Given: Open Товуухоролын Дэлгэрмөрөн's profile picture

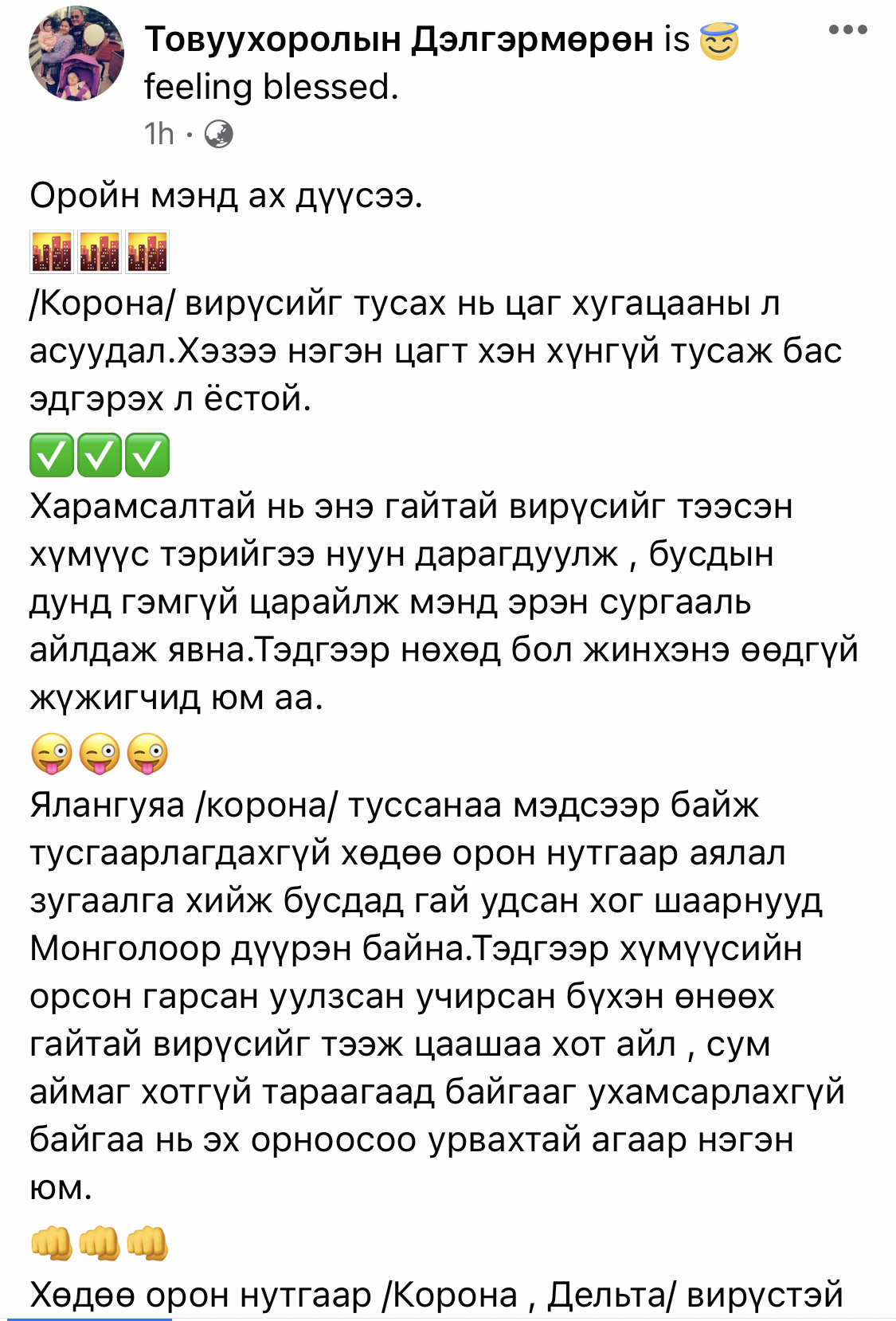Looking at the screenshot, I should point(76,54).
